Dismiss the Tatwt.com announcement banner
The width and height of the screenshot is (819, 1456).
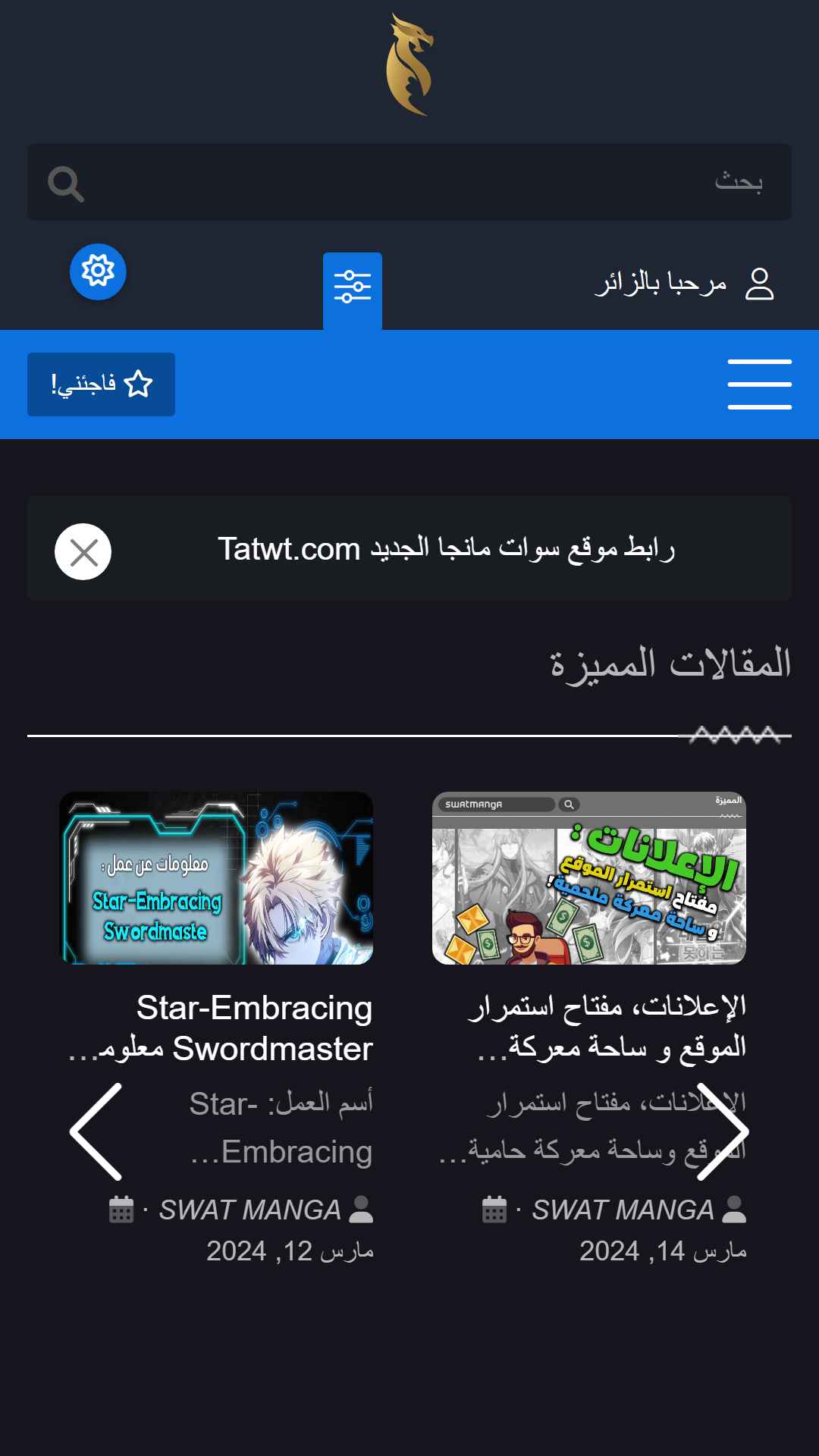(83, 552)
